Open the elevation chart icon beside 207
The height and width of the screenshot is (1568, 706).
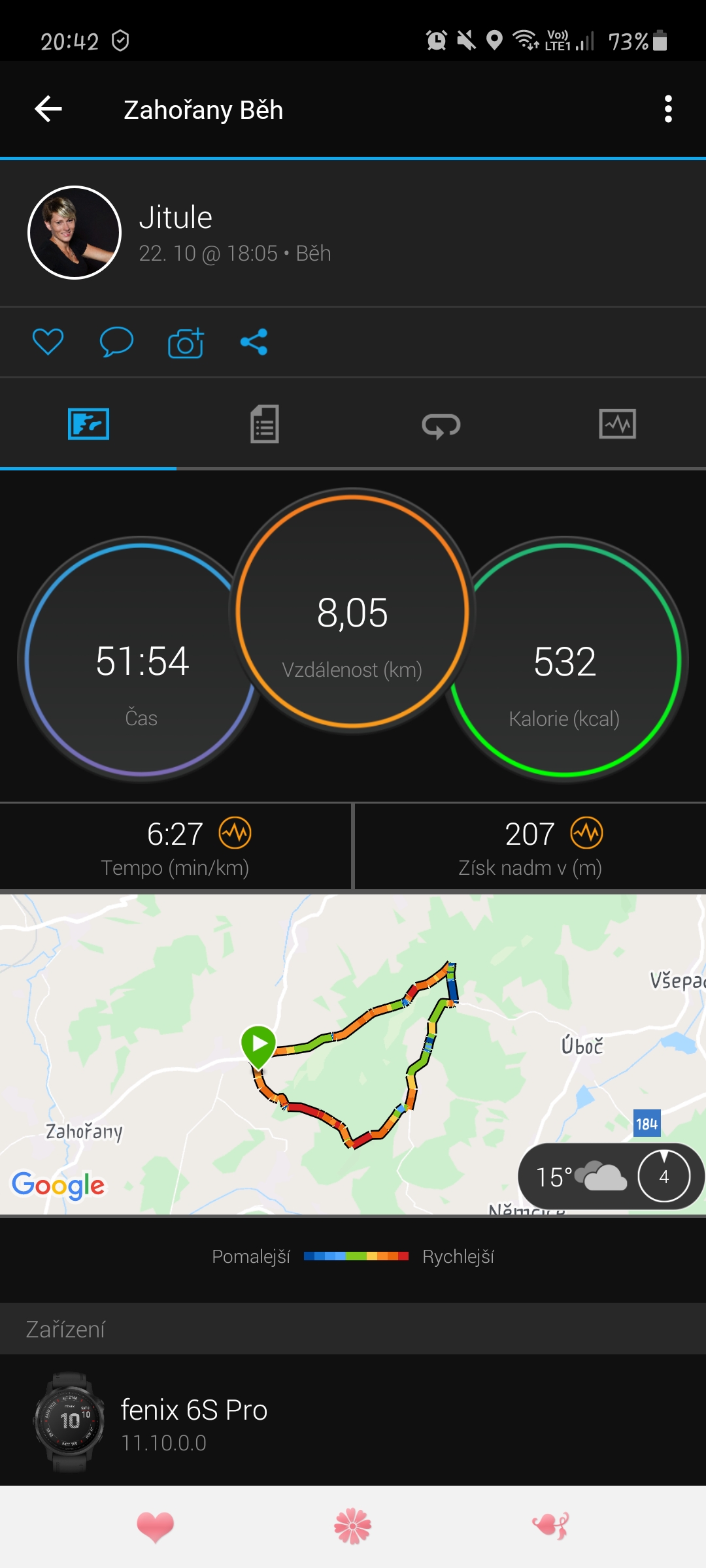click(x=587, y=833)
